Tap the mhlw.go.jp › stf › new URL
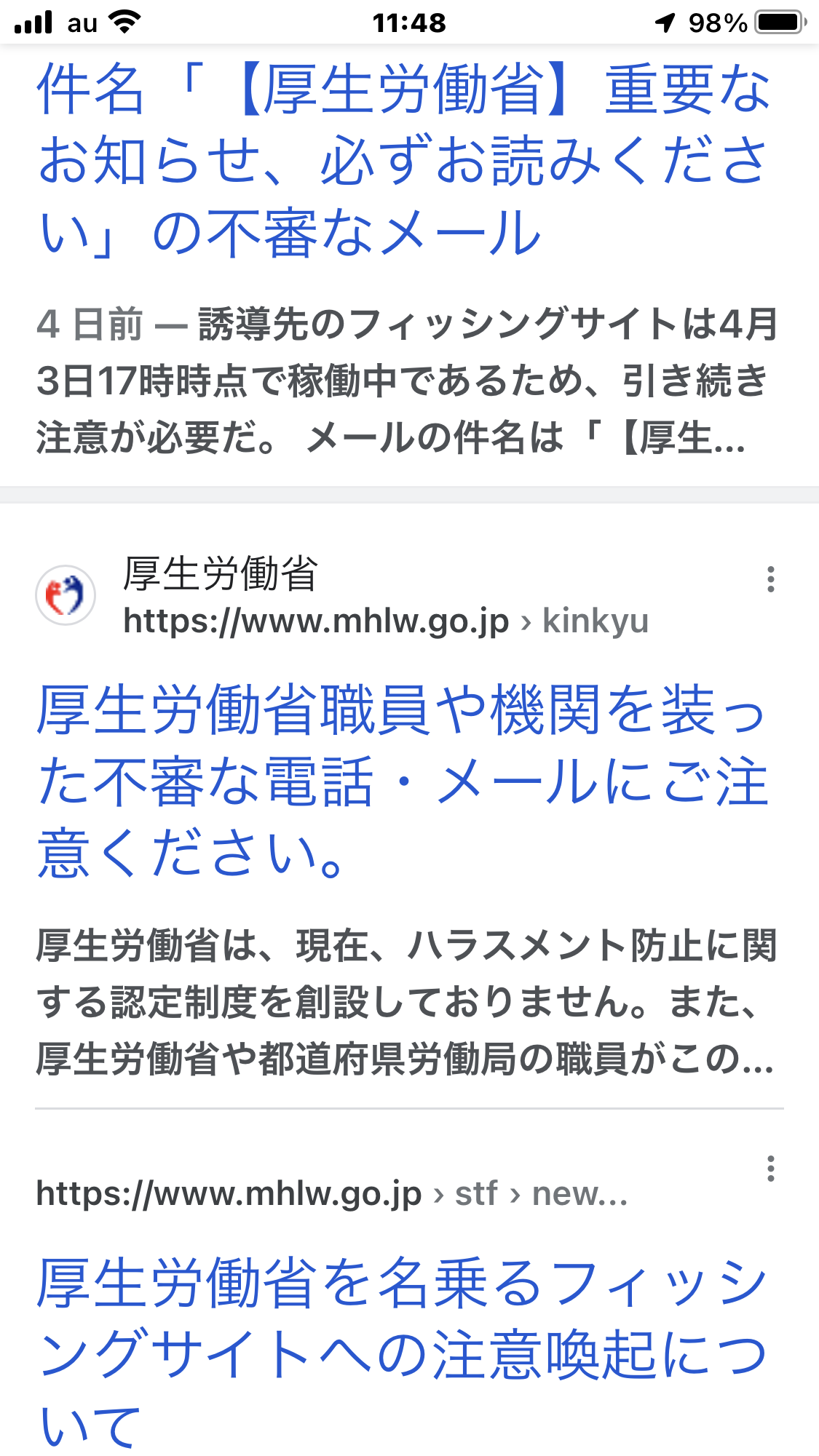819x1456 pixels. (331, 1195)
